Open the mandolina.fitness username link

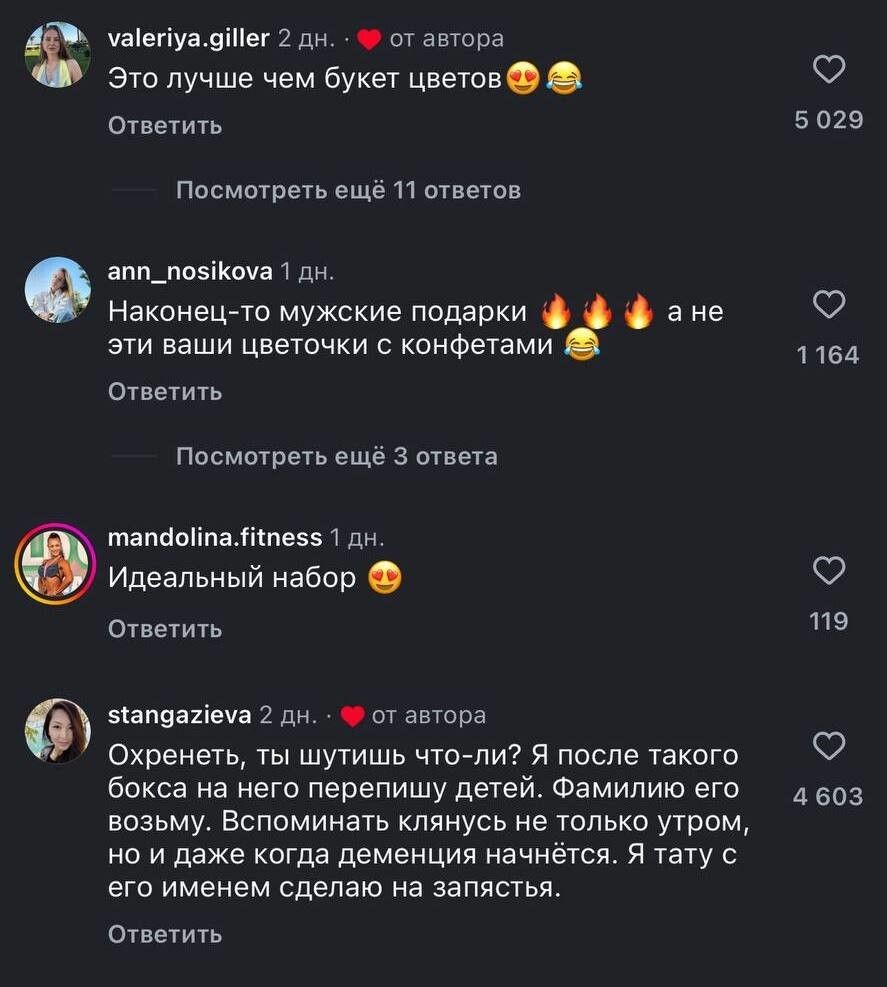pos(214,538)
